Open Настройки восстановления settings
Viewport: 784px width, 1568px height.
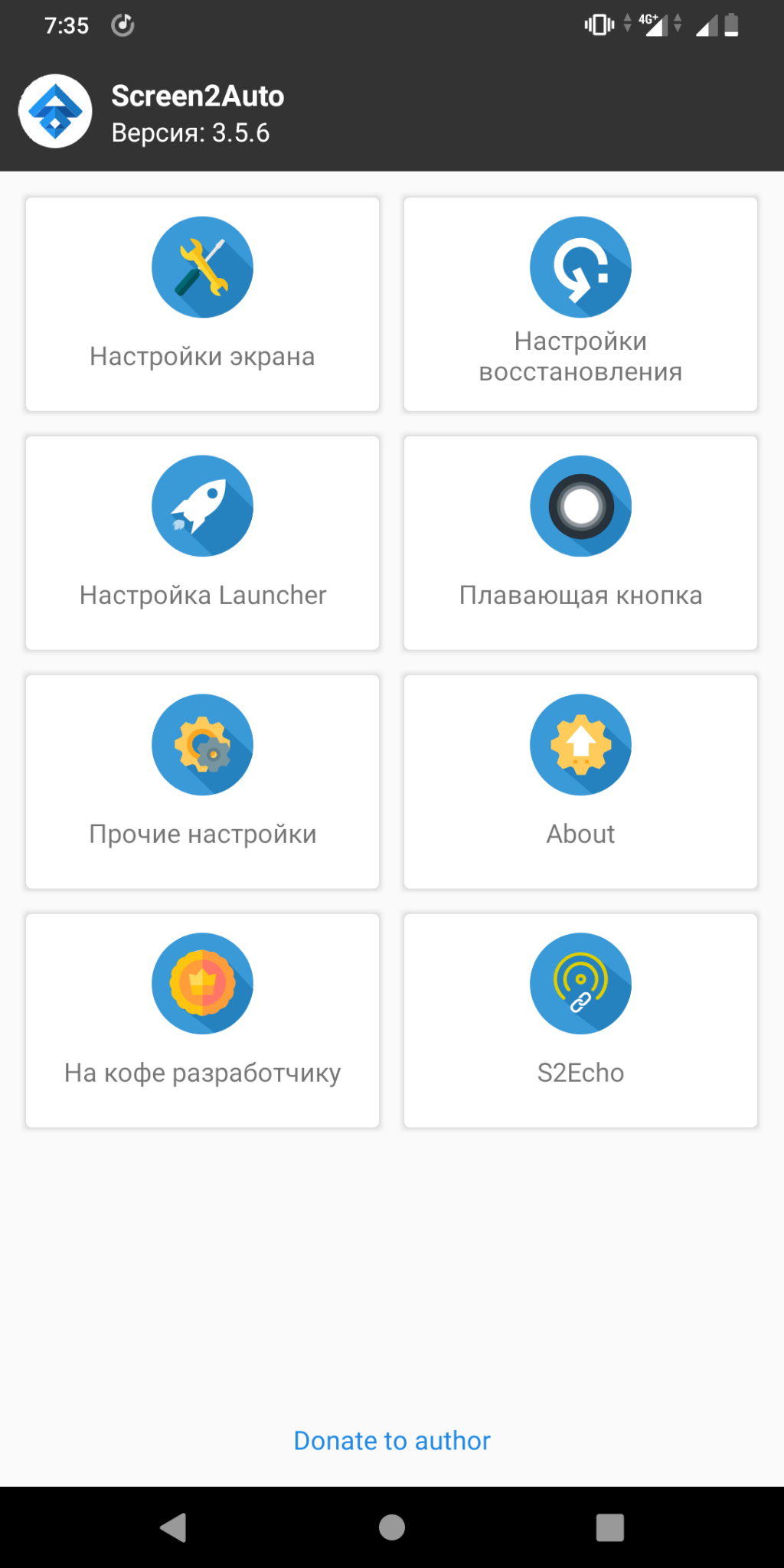(x=580, y=304)
